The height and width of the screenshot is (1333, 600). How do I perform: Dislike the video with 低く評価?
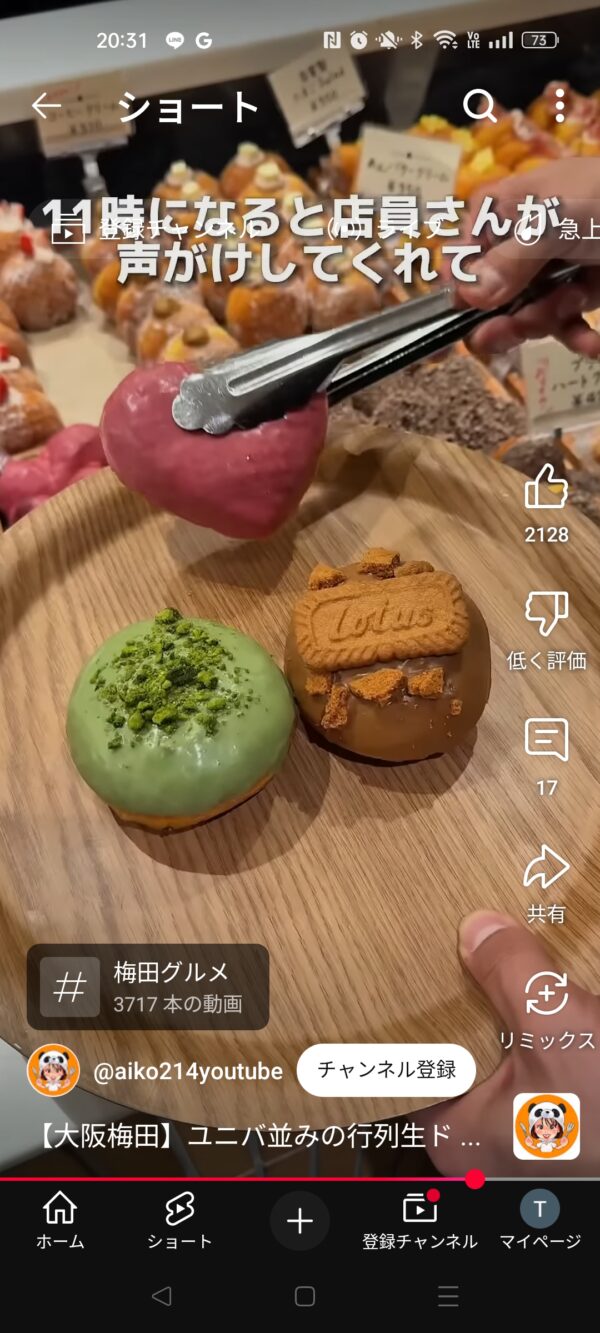click(x=546, y=614)
